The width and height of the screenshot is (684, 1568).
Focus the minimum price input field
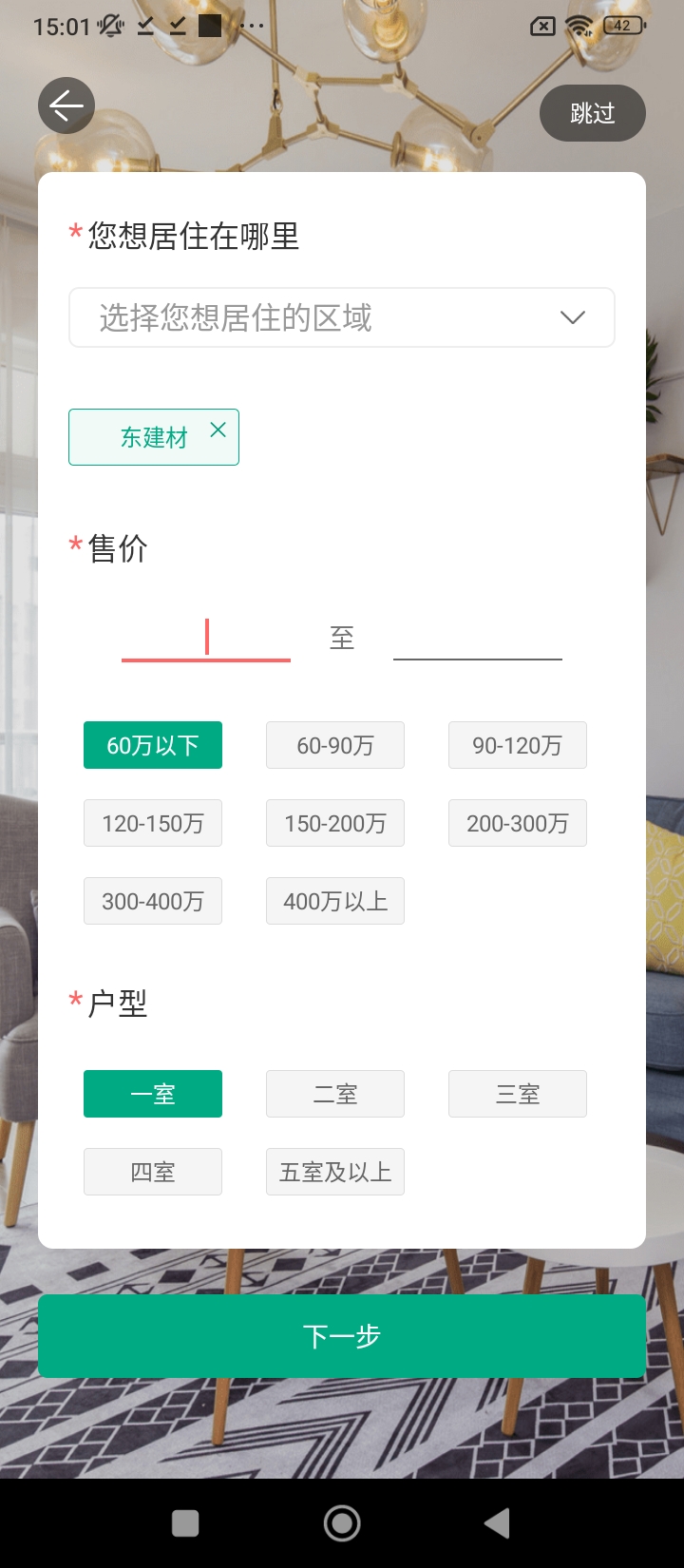(206, 638)
